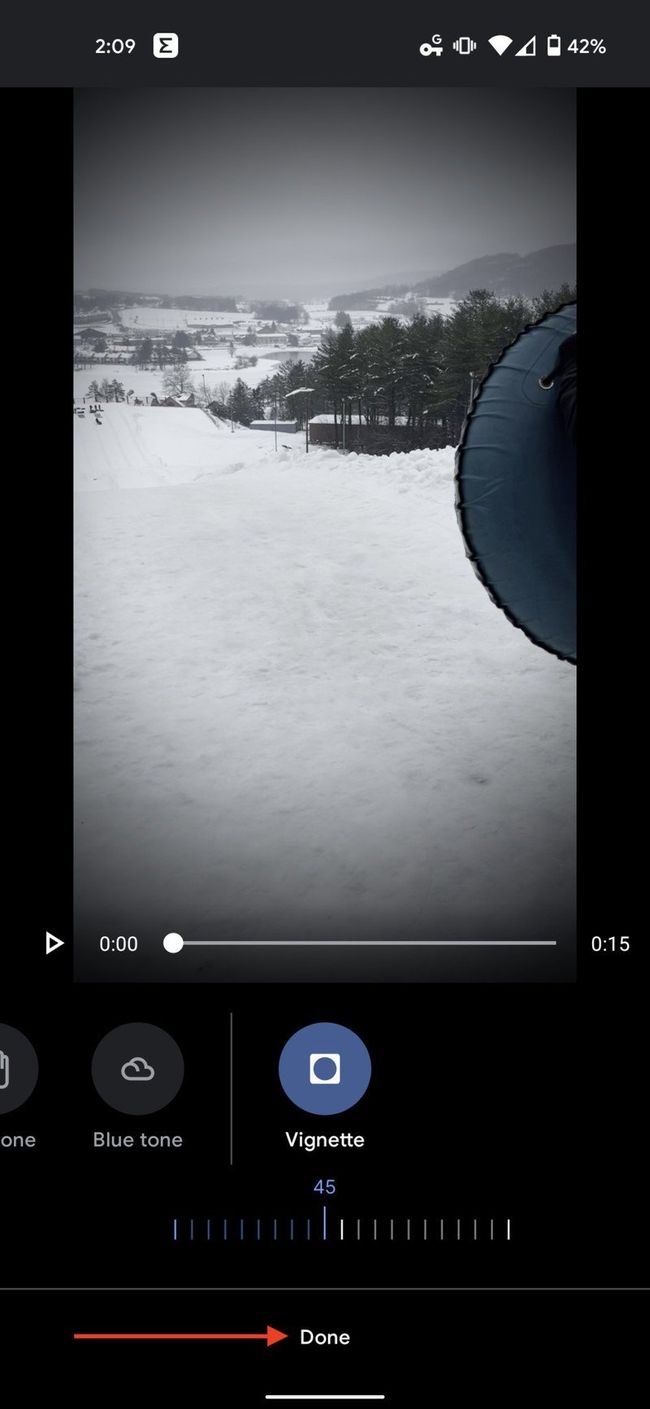Screen dimensions: 650x1409
Task: Select the partially visible tone adjustment
Action: click(12, 1069)
